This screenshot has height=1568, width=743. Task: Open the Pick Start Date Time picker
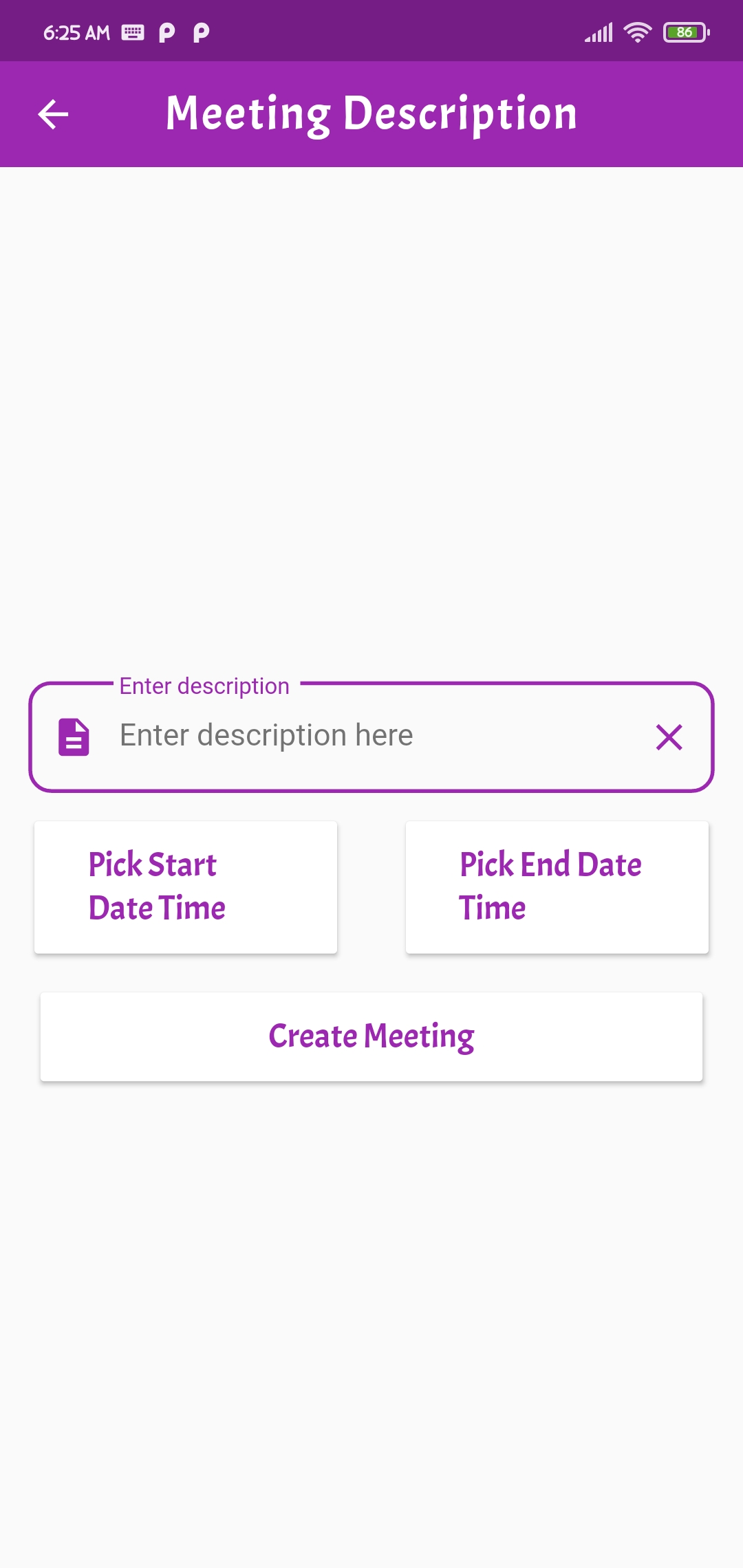click(186, 887)
